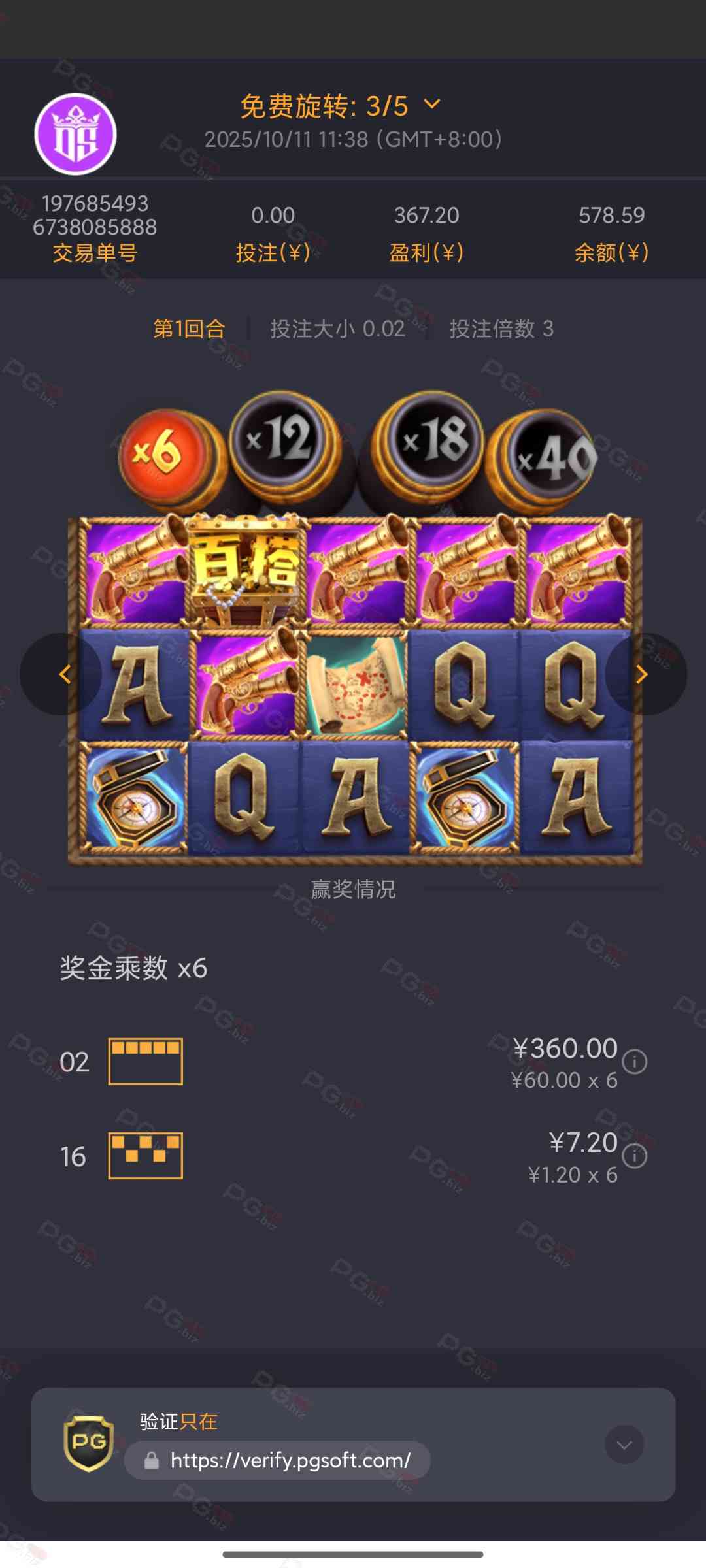Open info for the ¥360.00 payline win
This screenshot has height=1568, width=706.
634,1062
